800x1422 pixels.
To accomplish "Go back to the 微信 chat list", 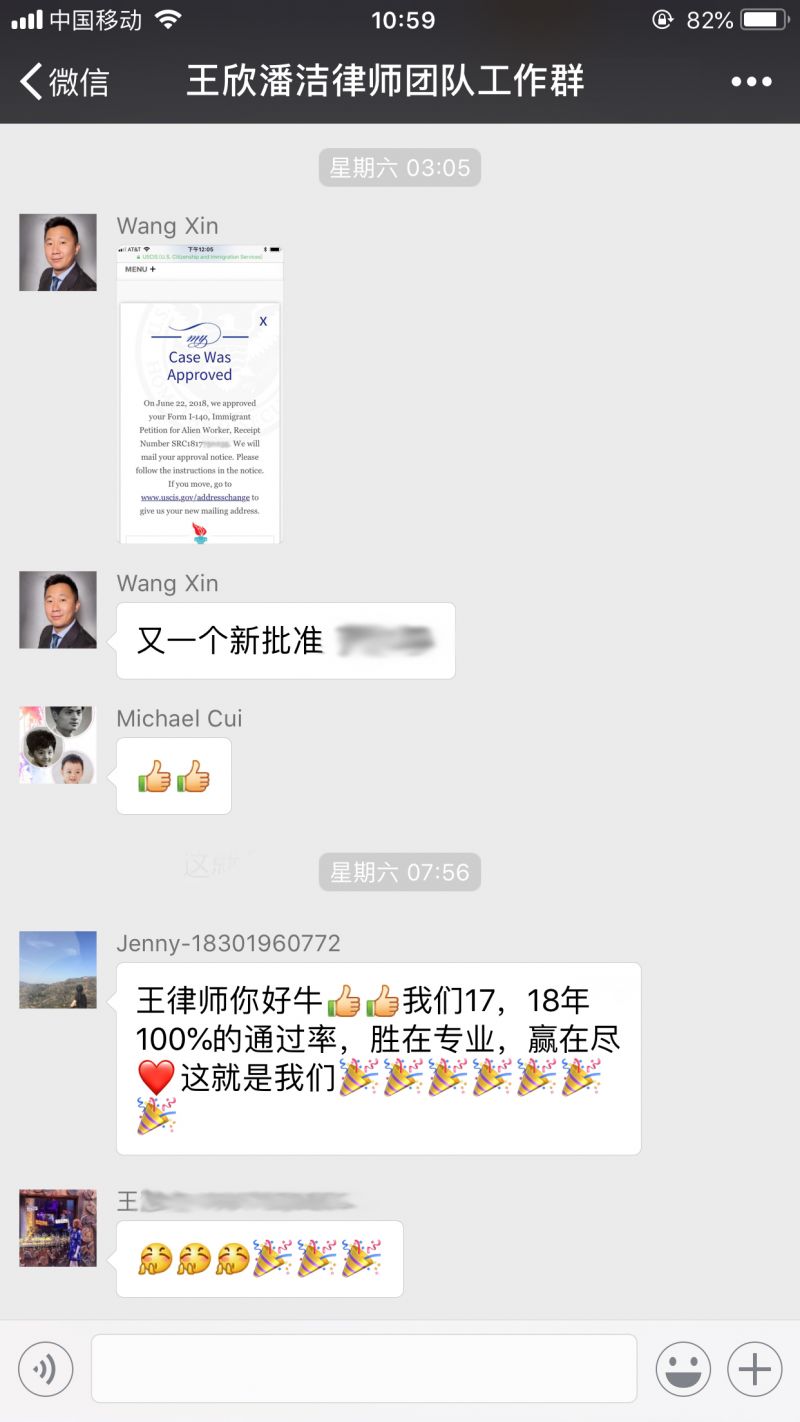I will (64, 82).
